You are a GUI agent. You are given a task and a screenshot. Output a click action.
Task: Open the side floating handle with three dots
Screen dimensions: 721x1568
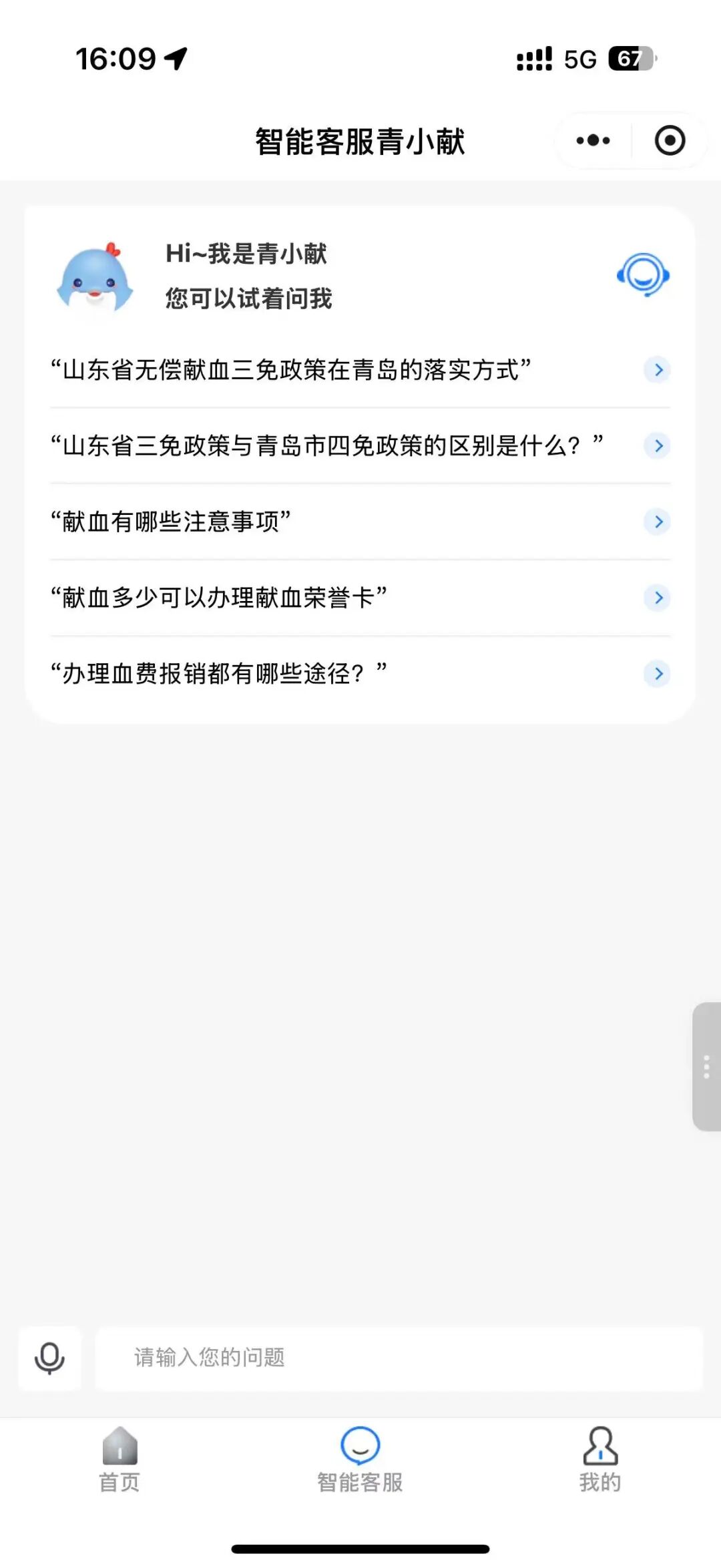coord(706,1066)
